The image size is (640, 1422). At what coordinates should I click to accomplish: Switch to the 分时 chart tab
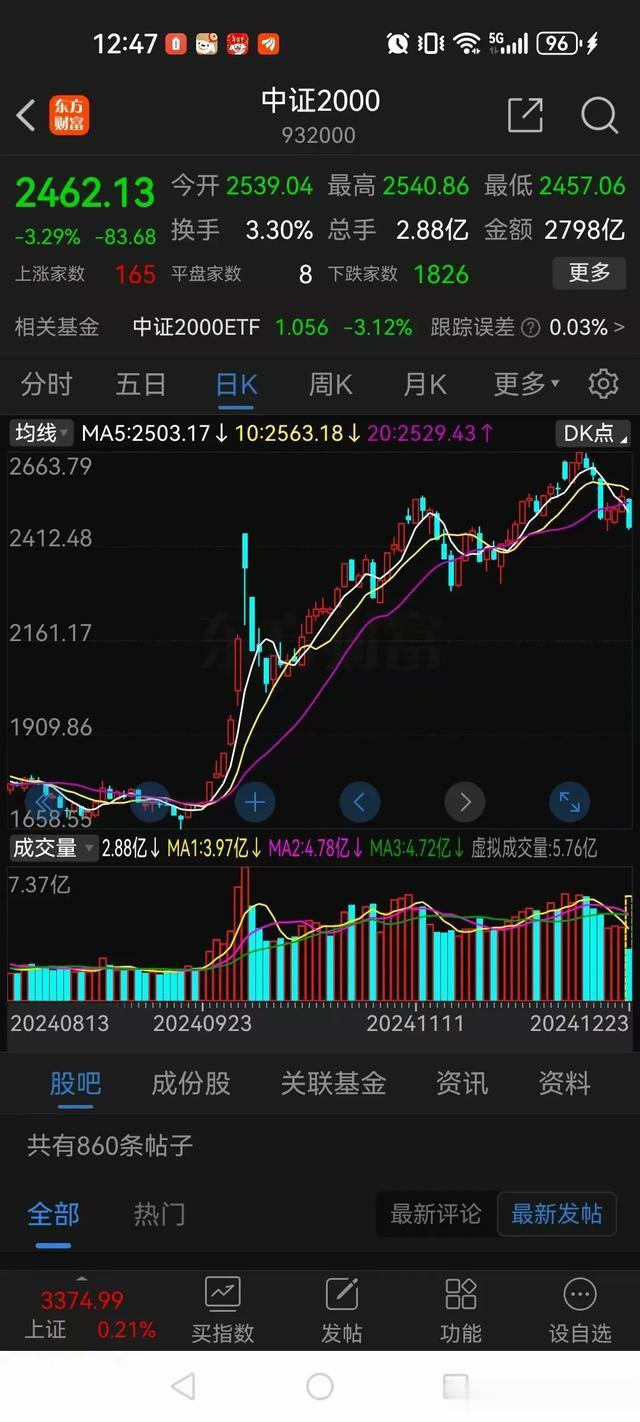(x=47, y=384)
